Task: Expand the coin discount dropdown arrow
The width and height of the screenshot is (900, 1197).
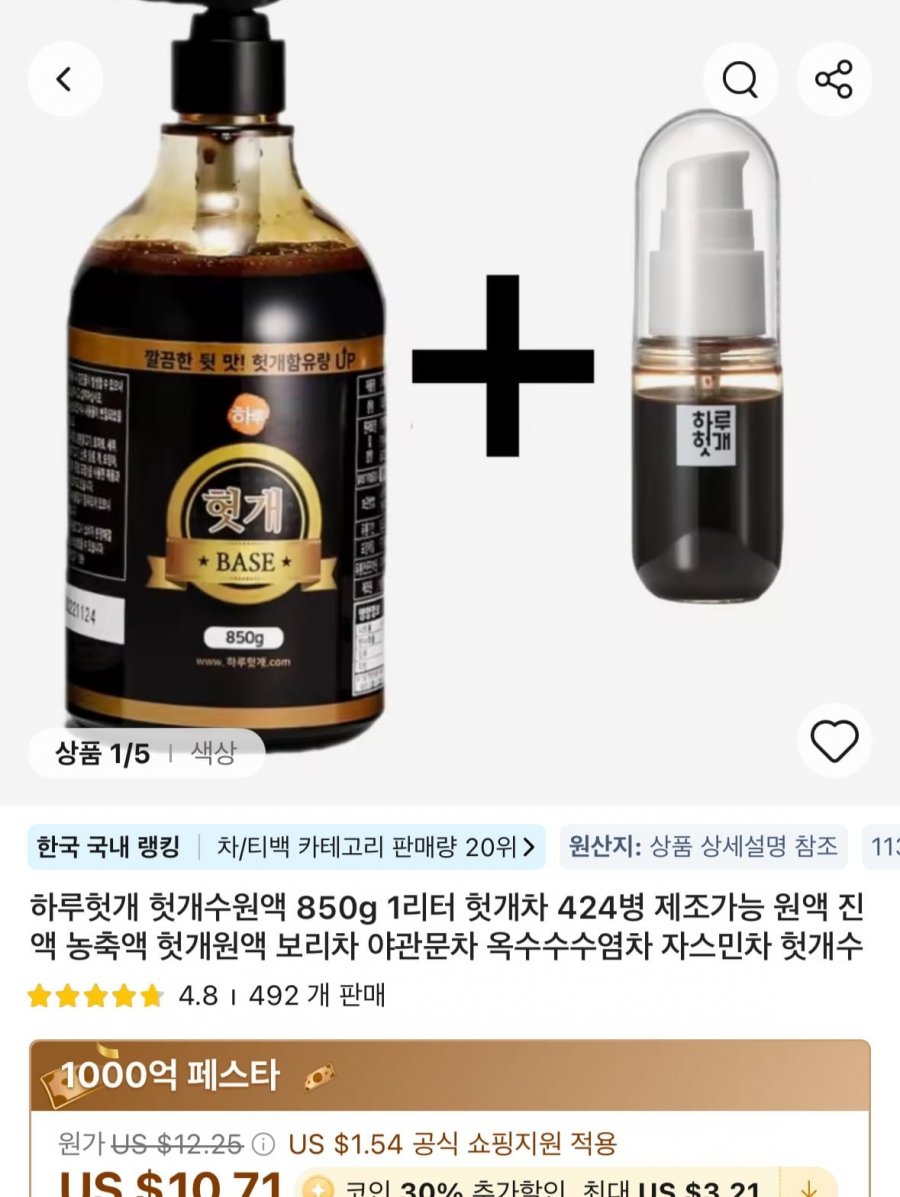Action: pos(809,1187)
